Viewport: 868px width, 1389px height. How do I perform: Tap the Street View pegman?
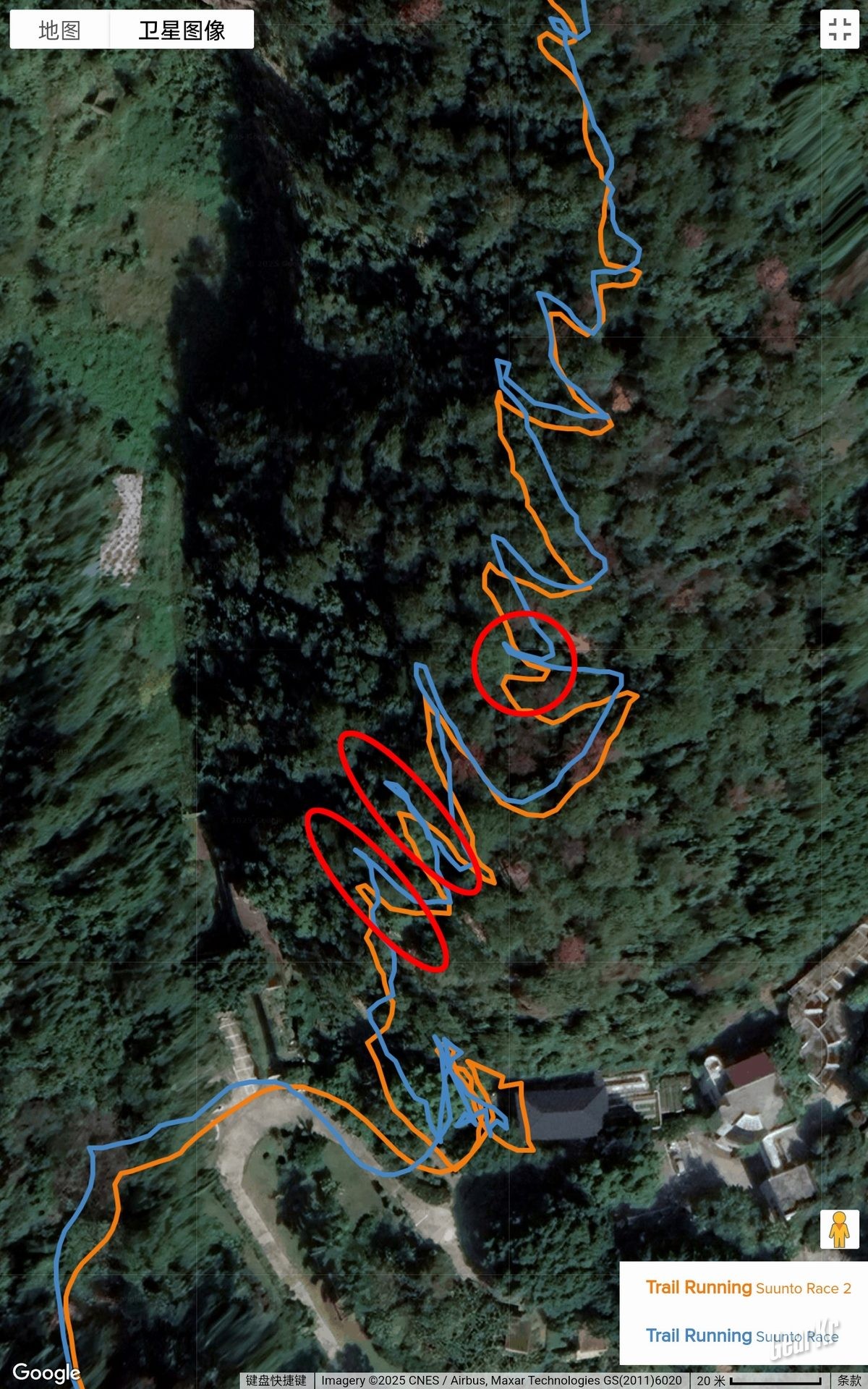pos(839,1229)
